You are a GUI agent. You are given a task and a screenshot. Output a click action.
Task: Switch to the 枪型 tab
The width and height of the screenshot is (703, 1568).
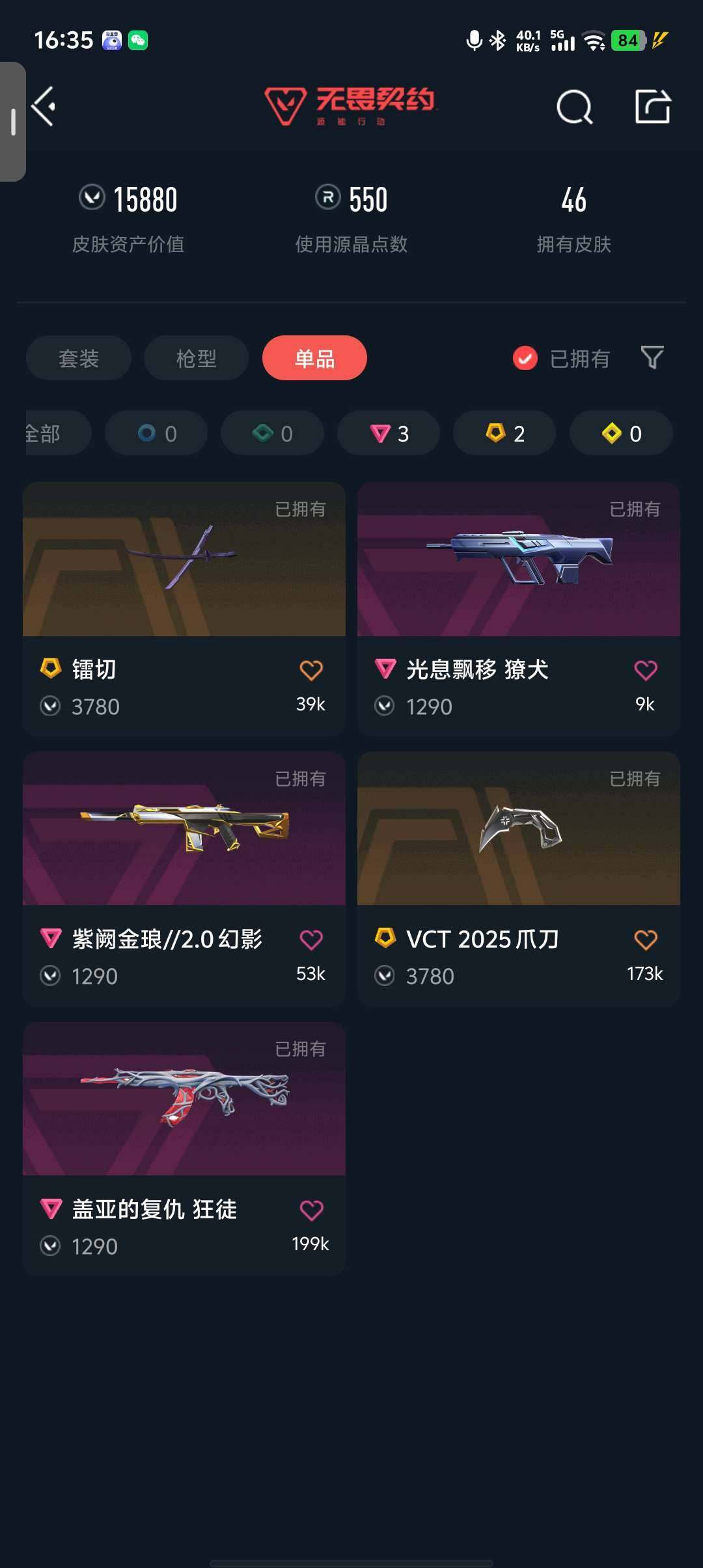point(196,357)
